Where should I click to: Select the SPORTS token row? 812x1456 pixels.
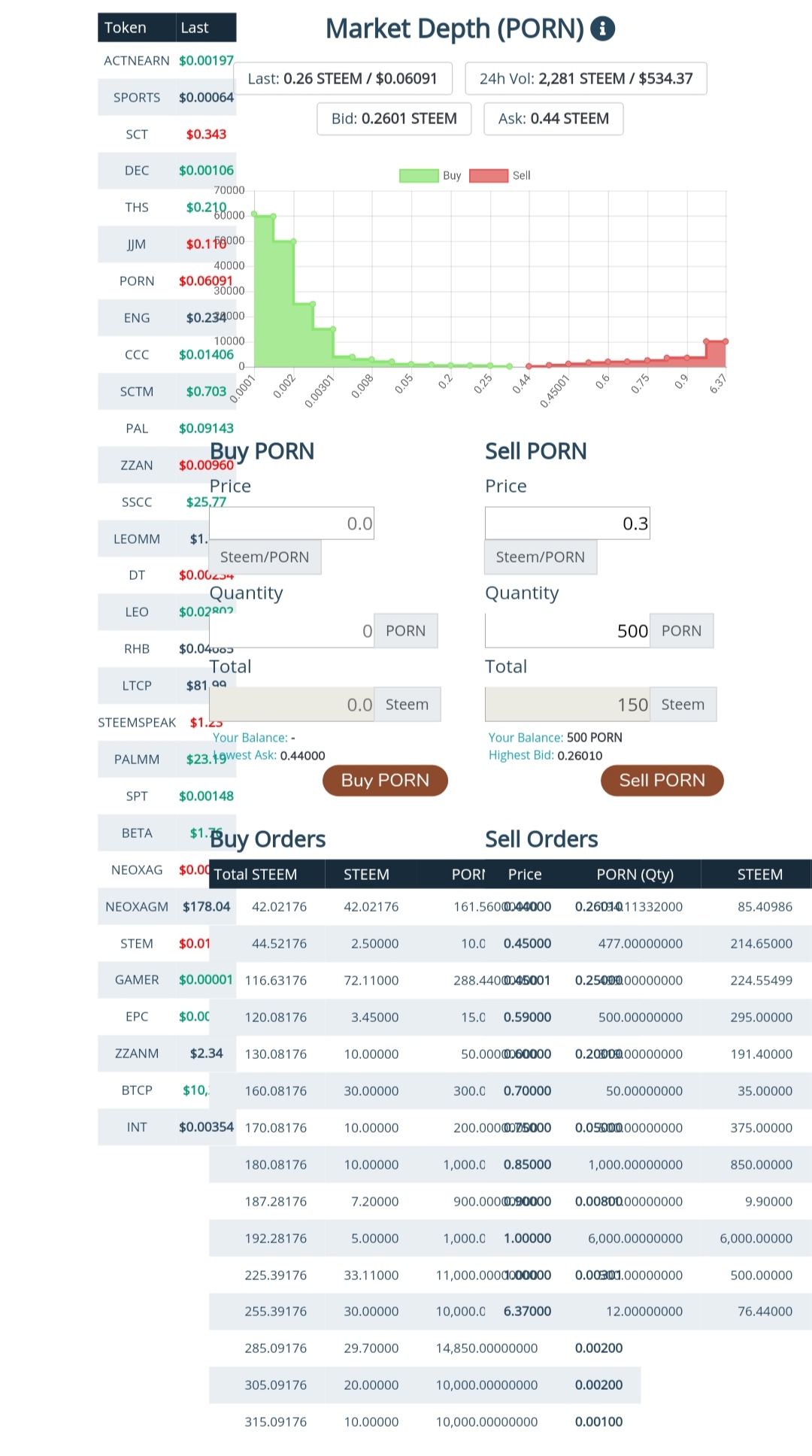click(x=167, y=98)
